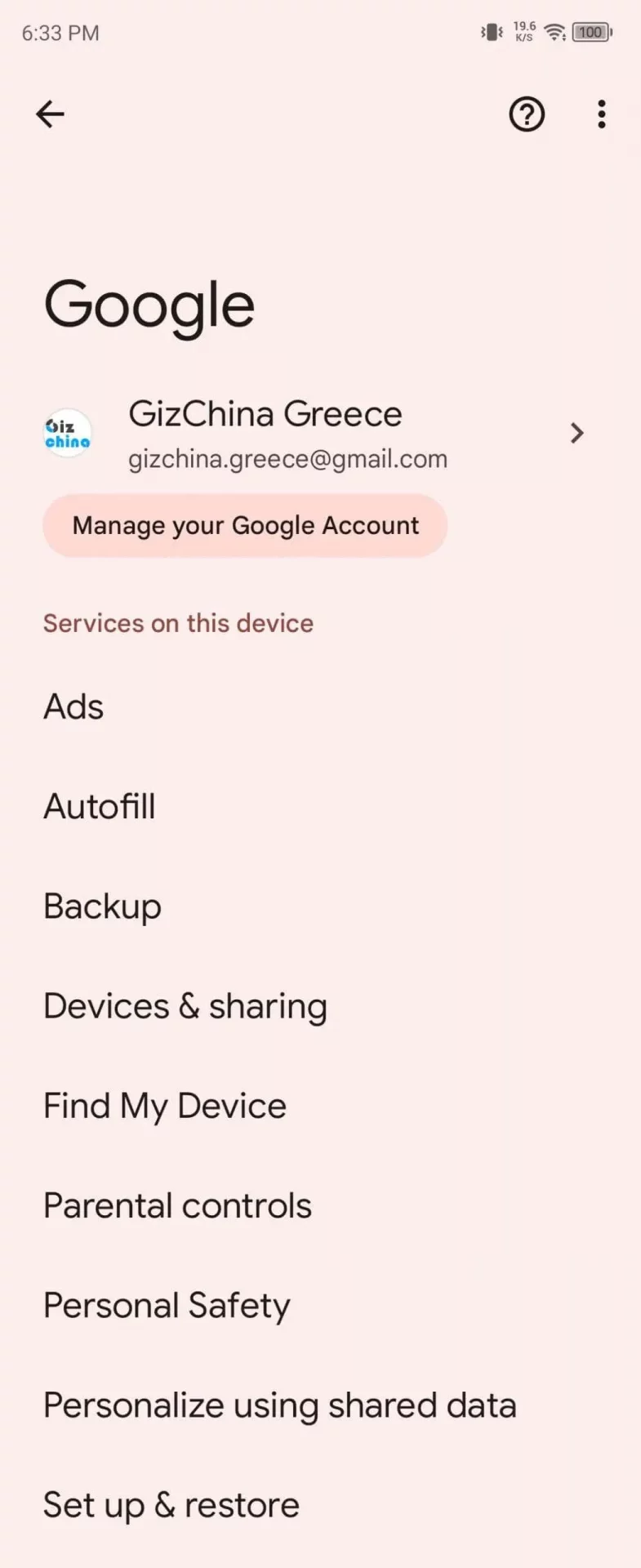
Task: Go to Devices & sharing
Action: (x=185, y=1006)
